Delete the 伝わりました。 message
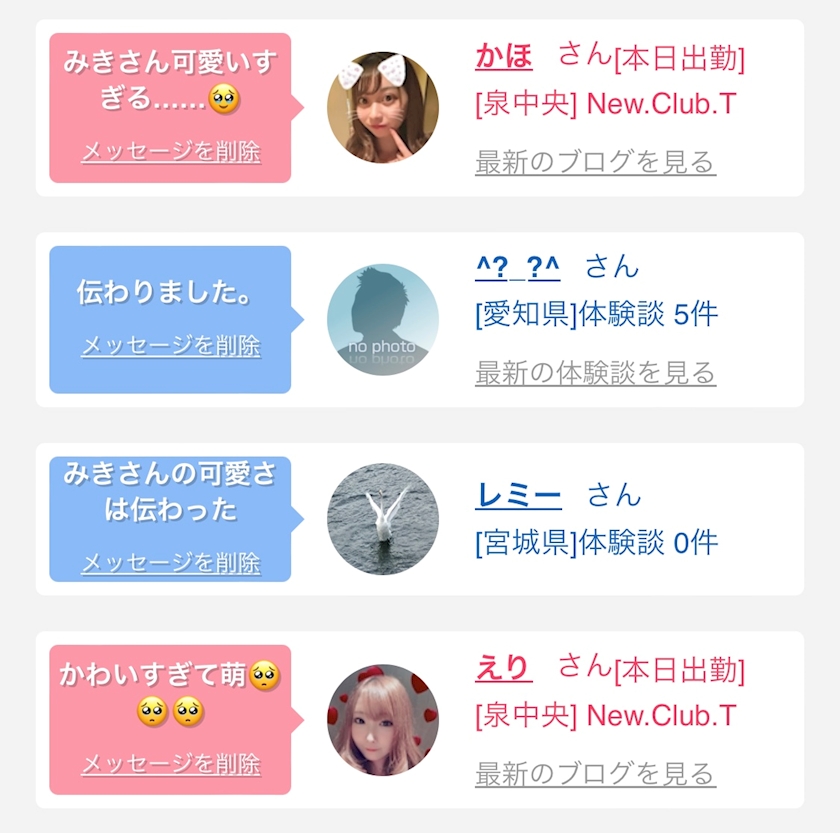The image size is (840, 833). coord(171,346)
